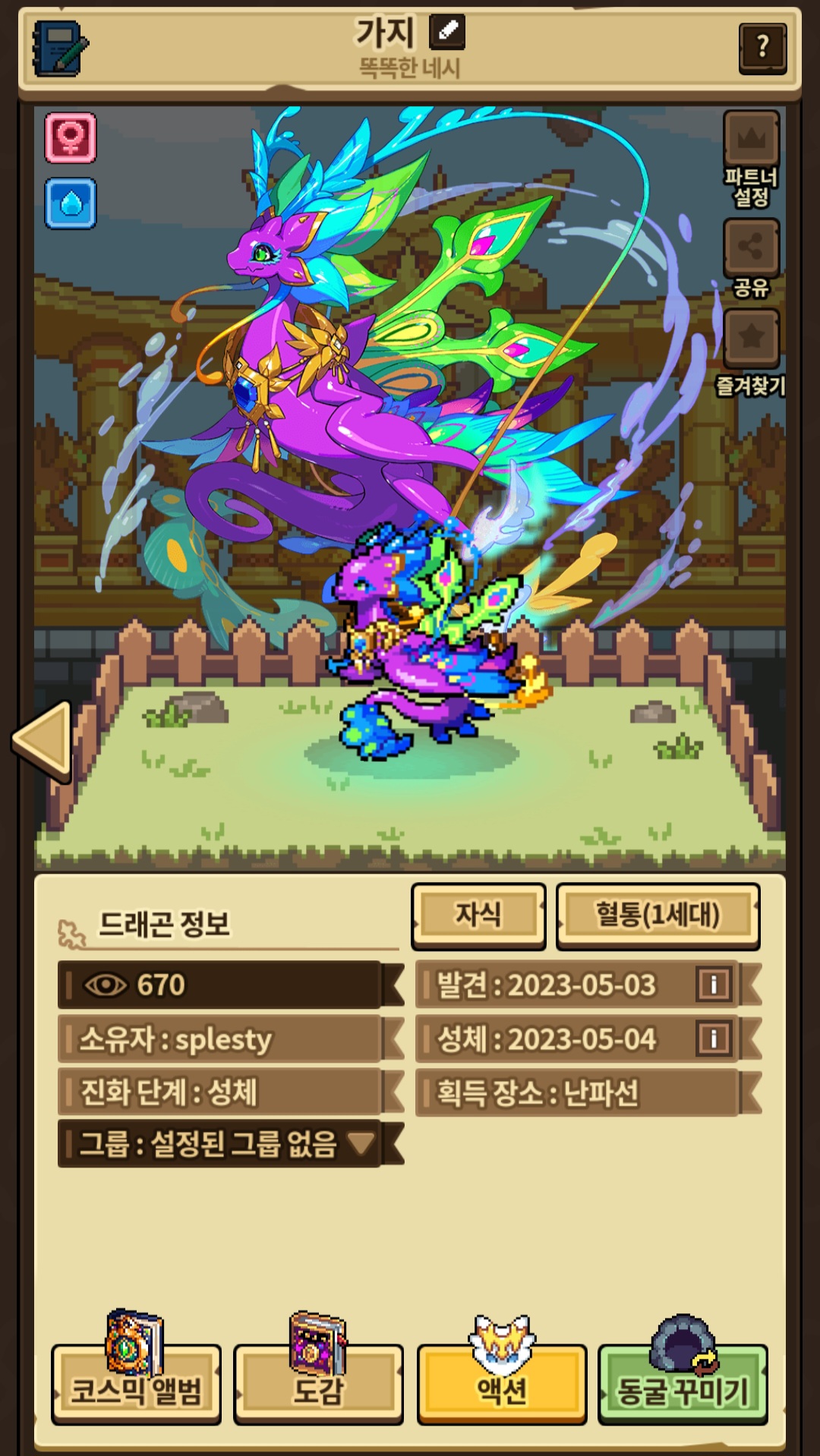The height and width of the screenshot is (1456, 820).
Task: Open 동굴 꾸미기 cave decoration
Action: coord(683,1382)
